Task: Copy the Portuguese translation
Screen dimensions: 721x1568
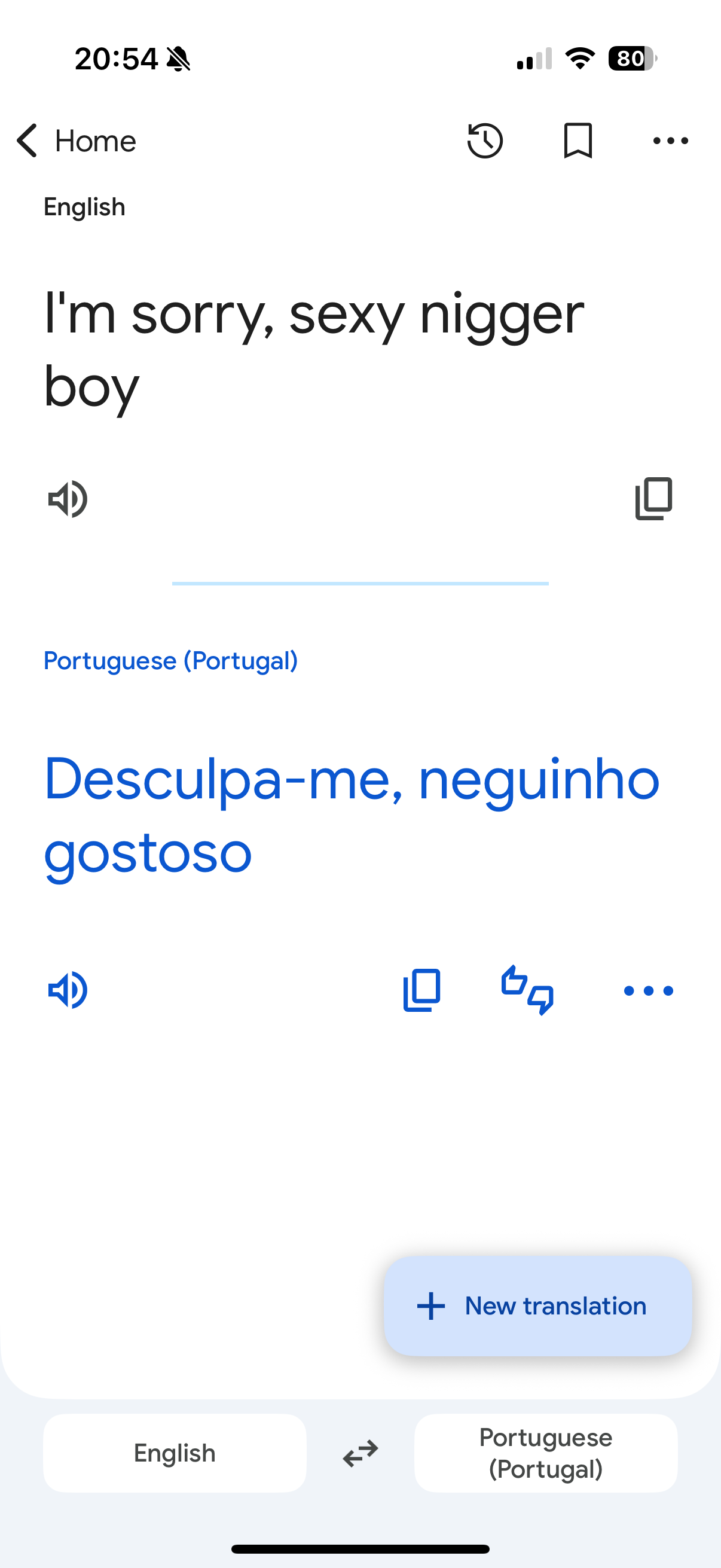Action: click(x=421, y=990)
